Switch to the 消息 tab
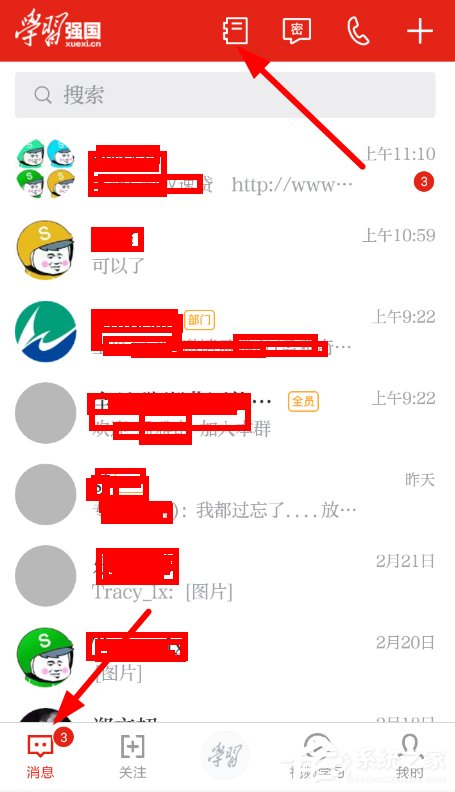Viewport: 455px width, 792px height. click(40, 756)
